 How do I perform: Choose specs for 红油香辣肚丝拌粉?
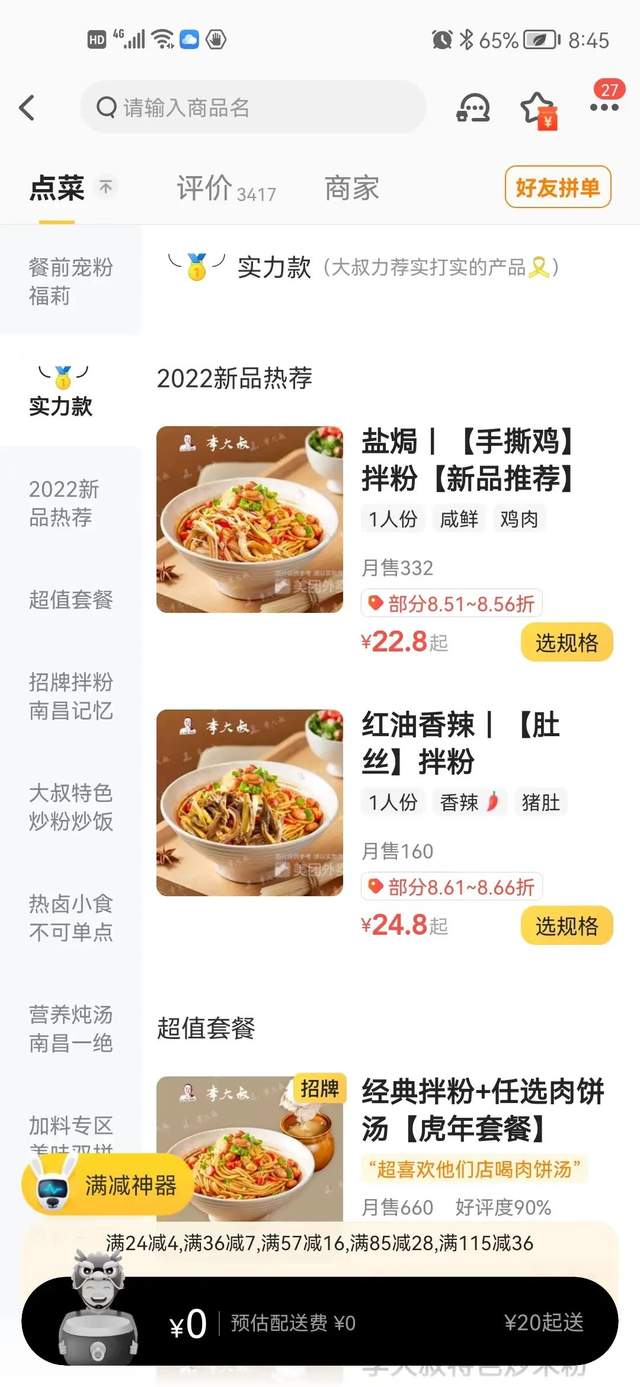coord(566,926)
